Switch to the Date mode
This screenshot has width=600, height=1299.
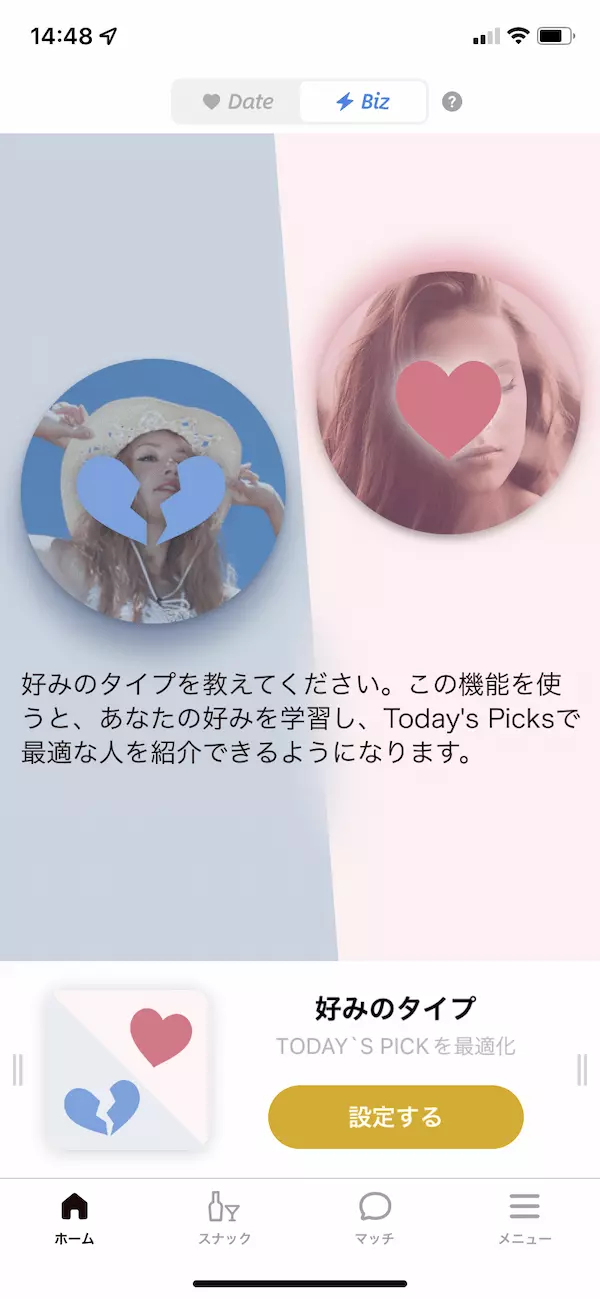click(x=238, y=101)
